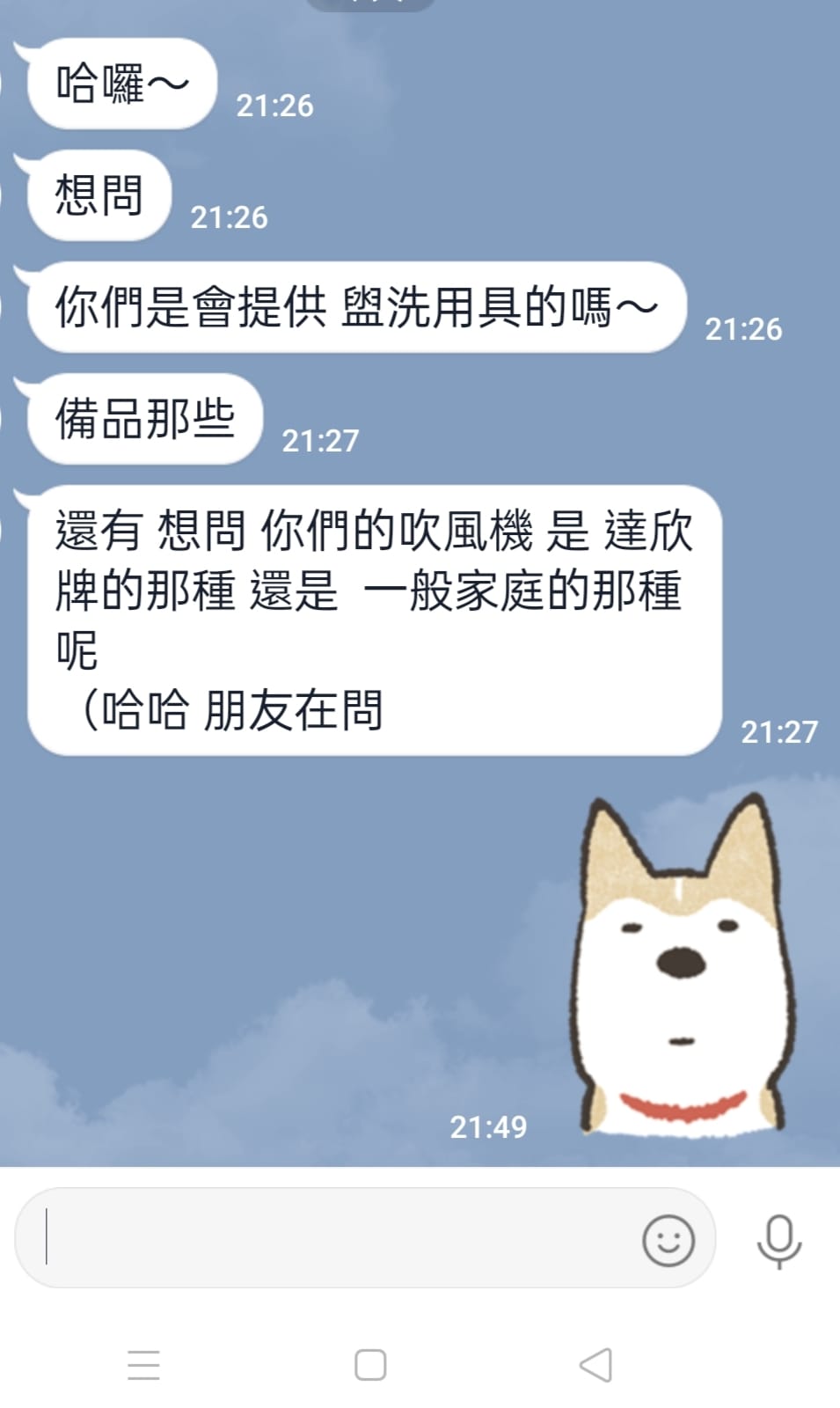Return to the home screen
Screen dimensions: 840x1408
pyautogui.click(x=370, y=1365)
